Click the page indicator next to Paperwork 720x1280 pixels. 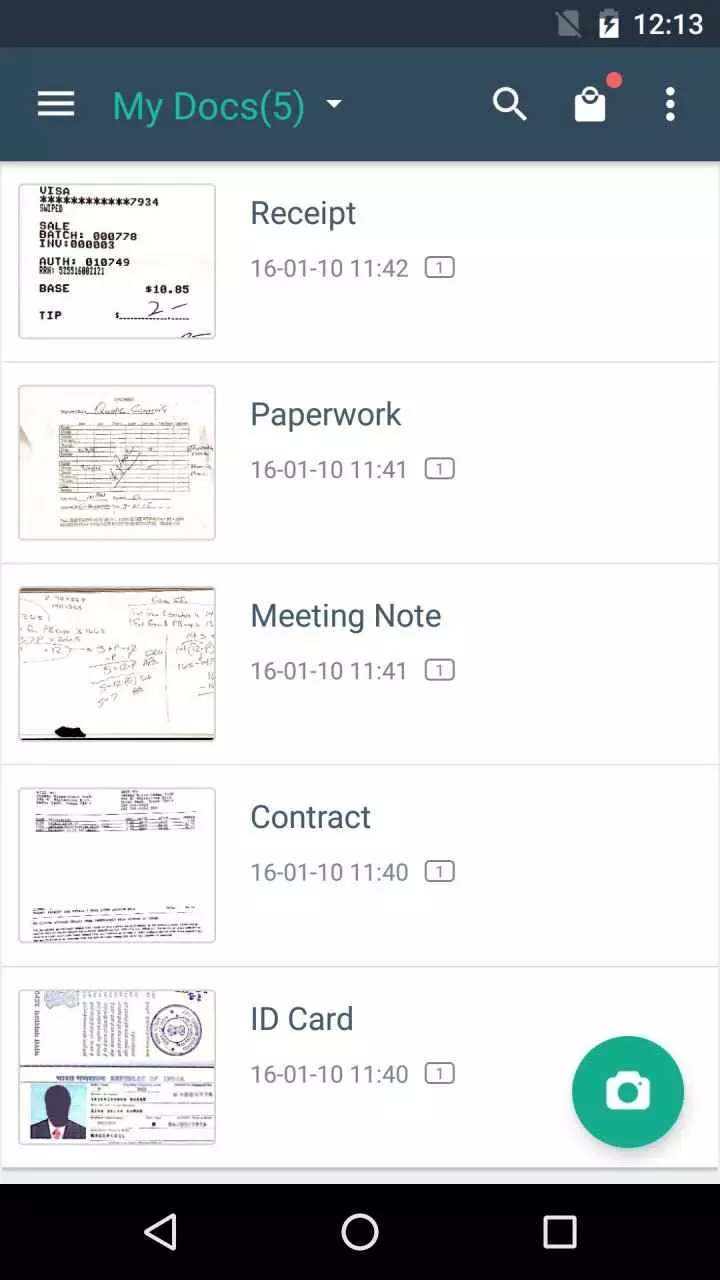tap(440, 468)
